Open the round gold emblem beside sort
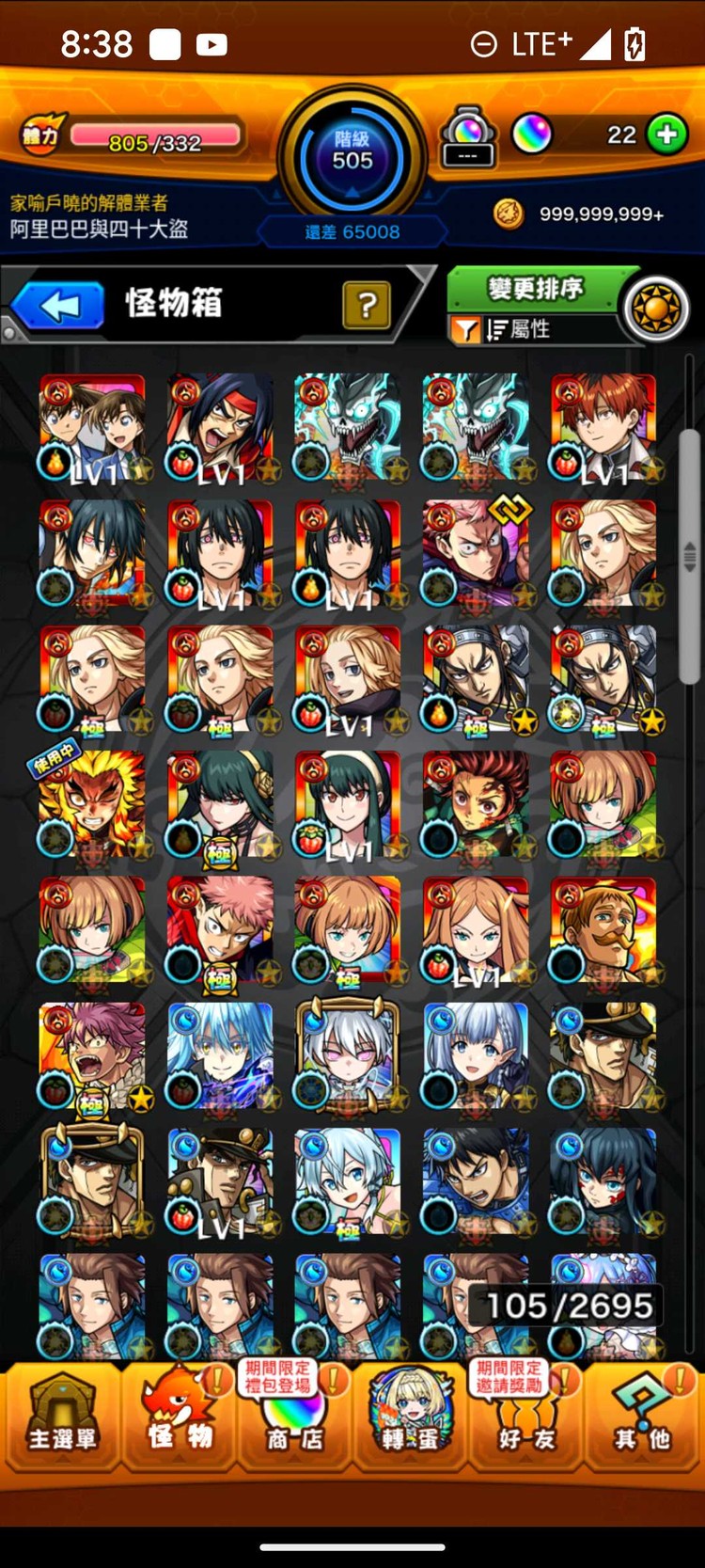 tap(656, 309)
